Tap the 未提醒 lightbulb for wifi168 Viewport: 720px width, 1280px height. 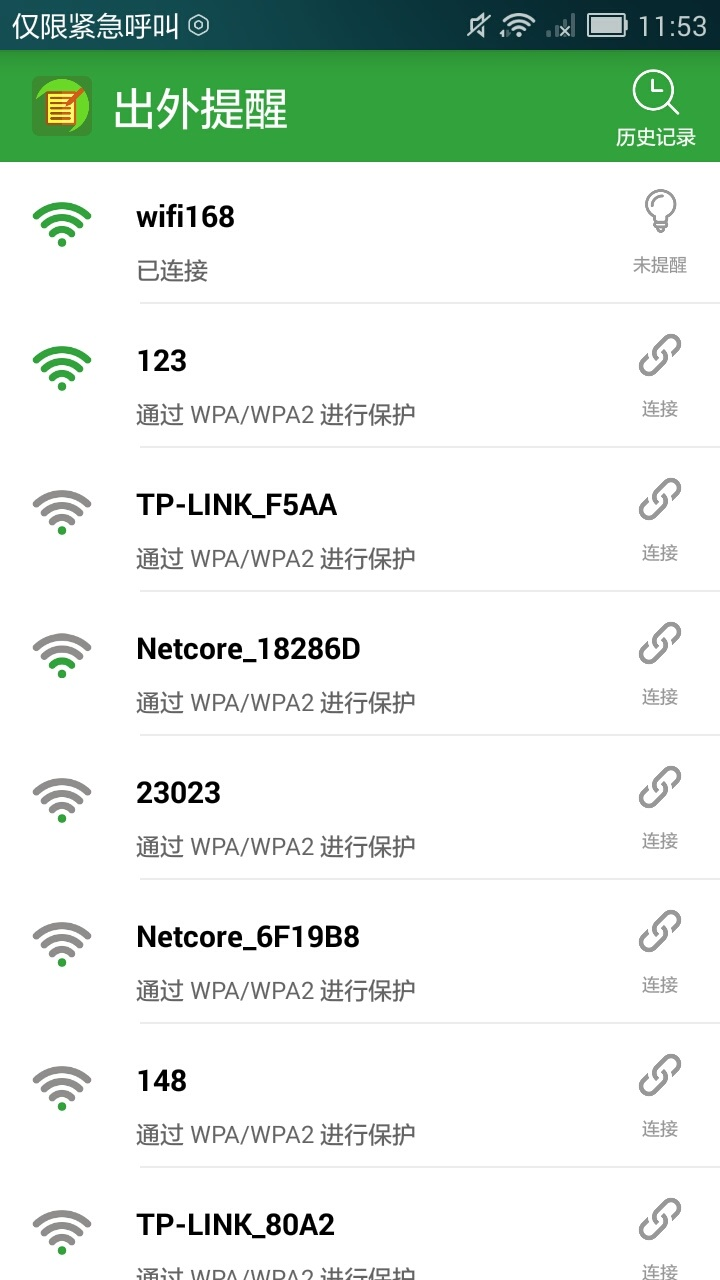(x=660, y=232)
